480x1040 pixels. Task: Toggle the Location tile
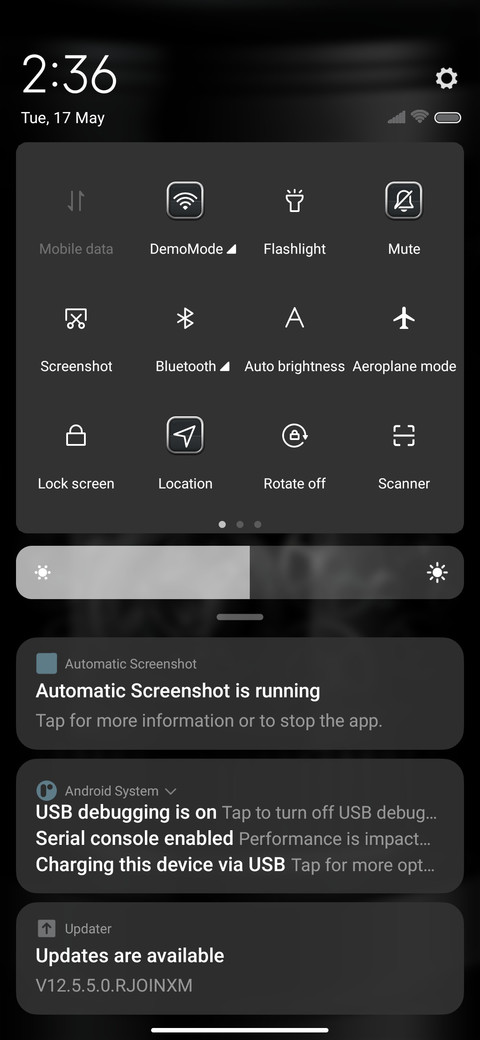coord(185,436)
